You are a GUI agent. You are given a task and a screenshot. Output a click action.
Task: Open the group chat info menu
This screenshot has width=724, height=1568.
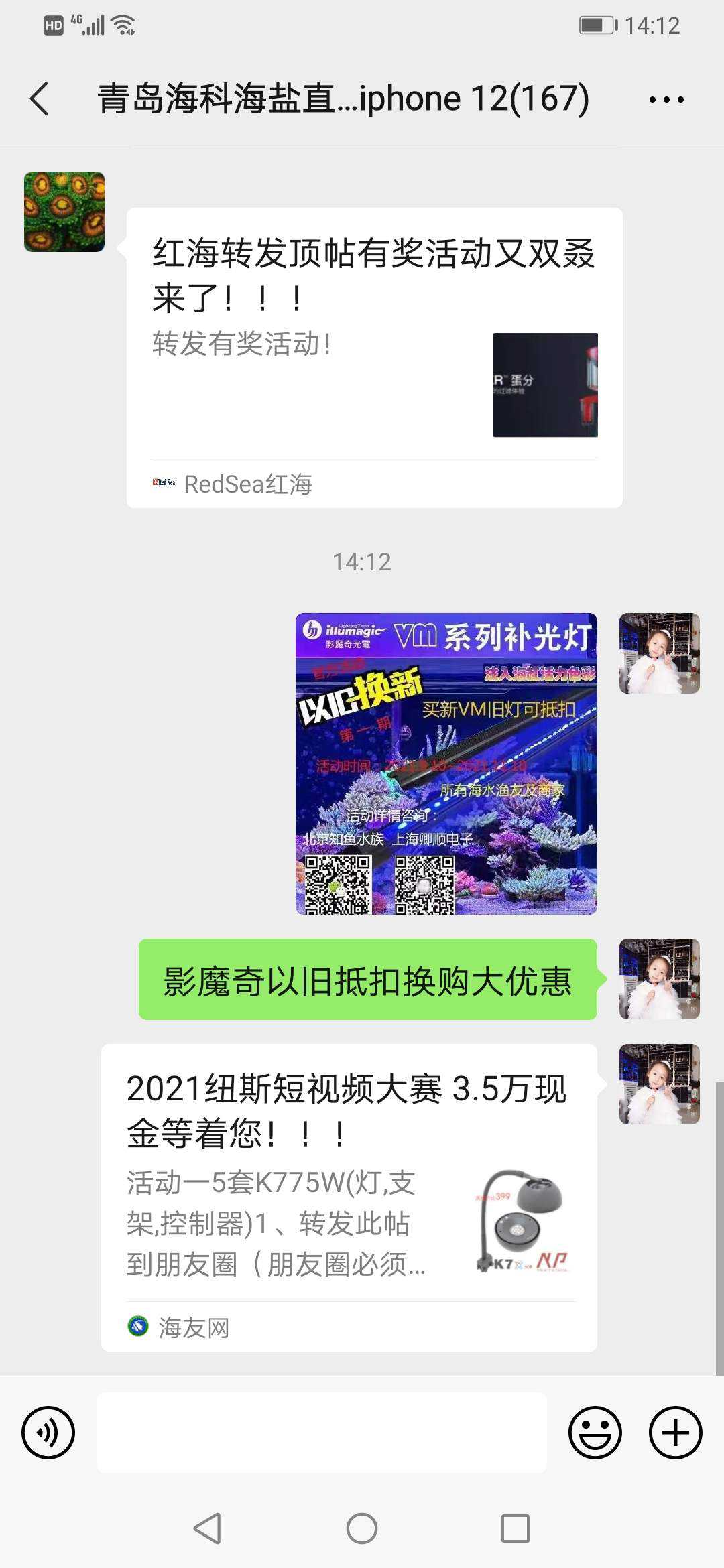666,100
